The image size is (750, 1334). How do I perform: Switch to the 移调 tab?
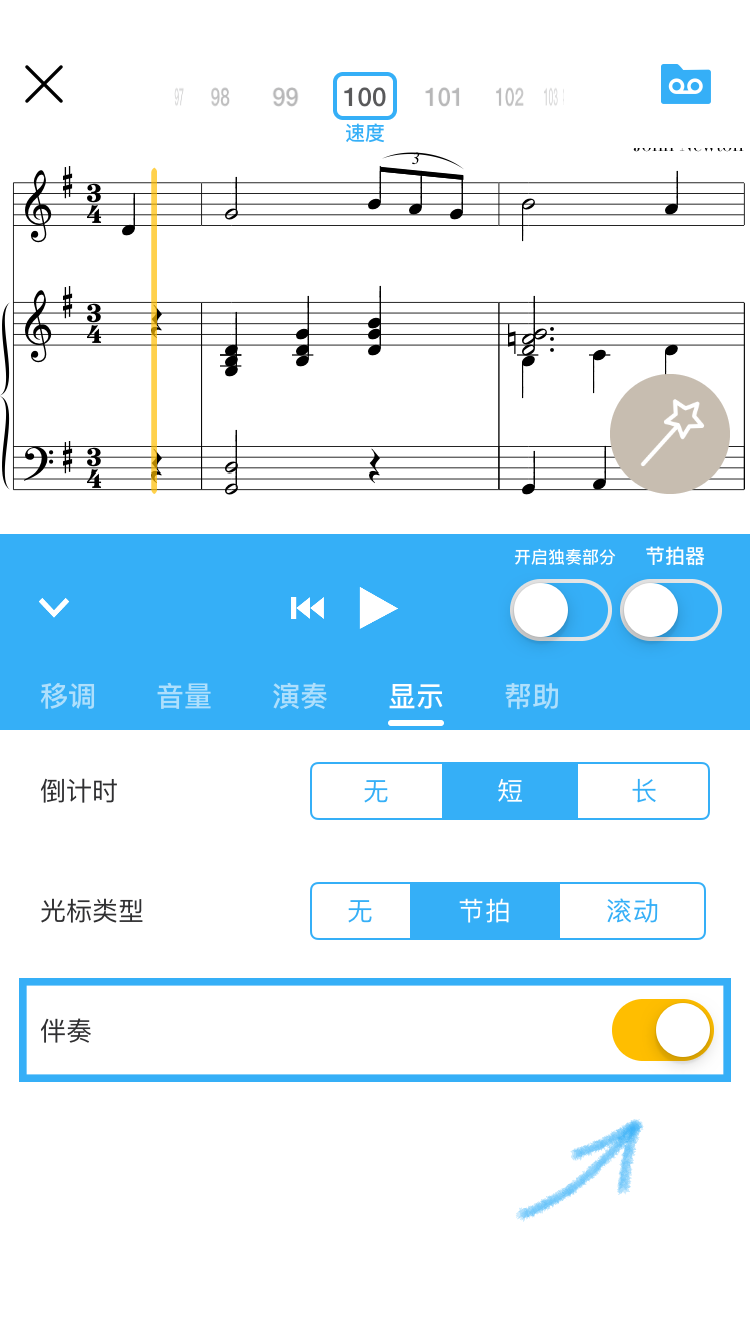68,696
